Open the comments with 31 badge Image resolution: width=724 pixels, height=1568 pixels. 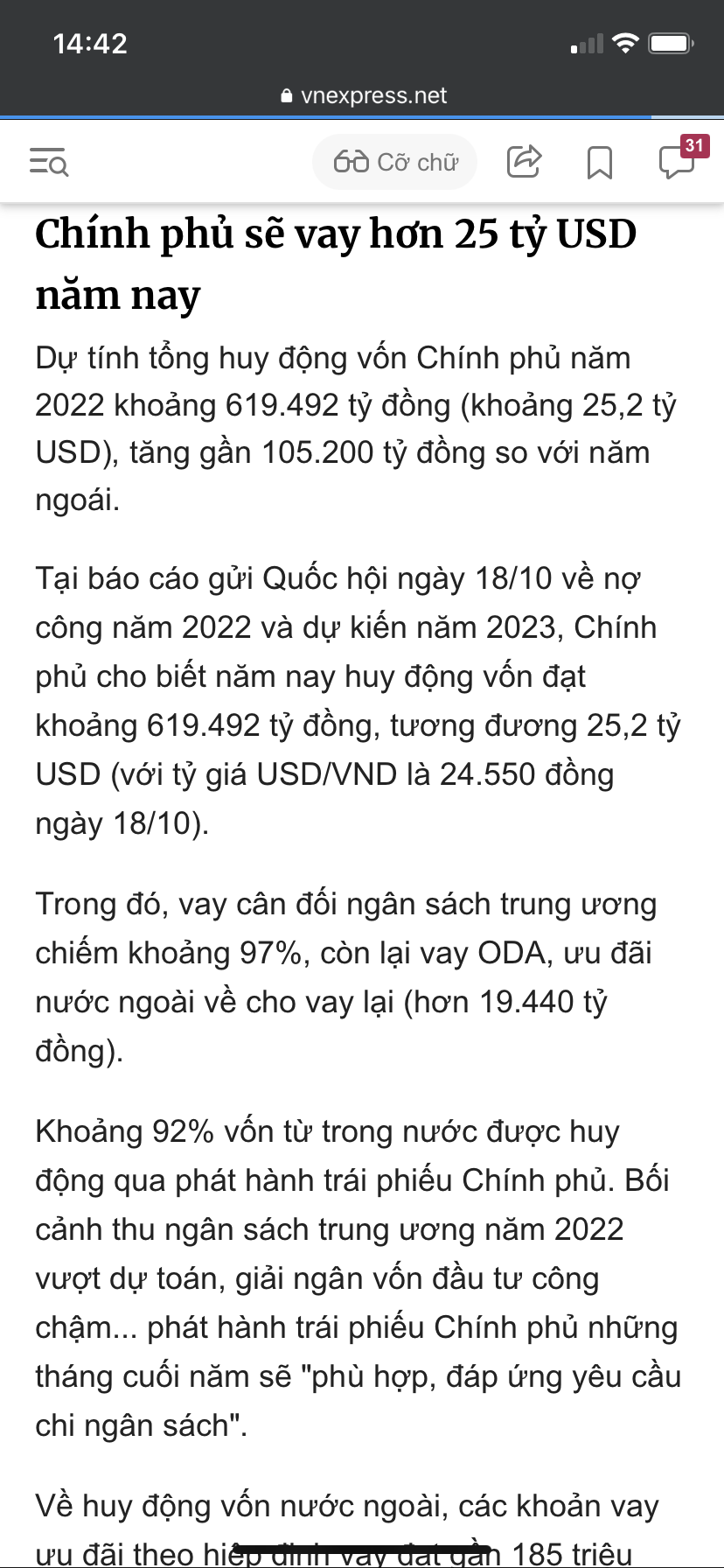pyautogui.click(x=677, y=162)
